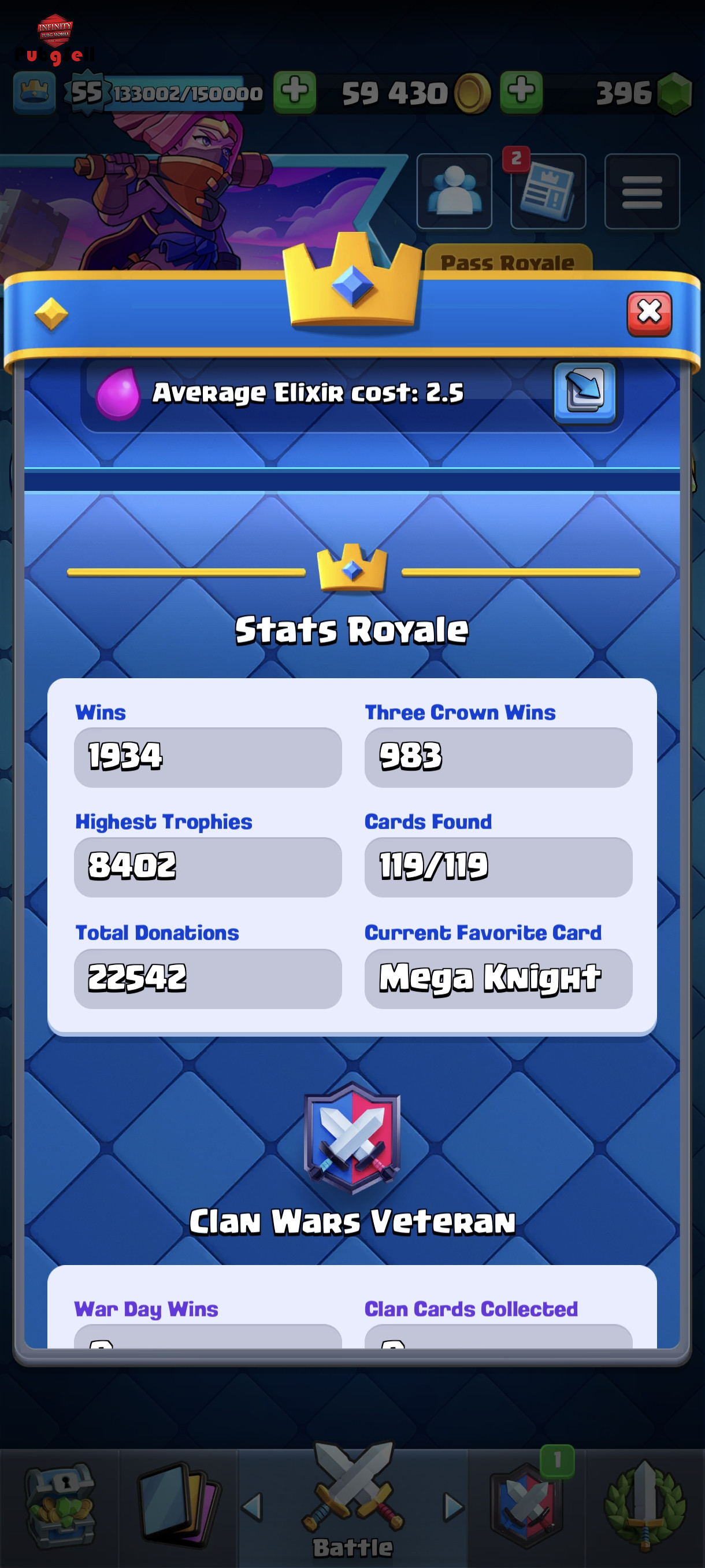The width and height of the screenshot is (705, 1568).
Task: Copy the deck with the arrow button
Action: [585, 393]
